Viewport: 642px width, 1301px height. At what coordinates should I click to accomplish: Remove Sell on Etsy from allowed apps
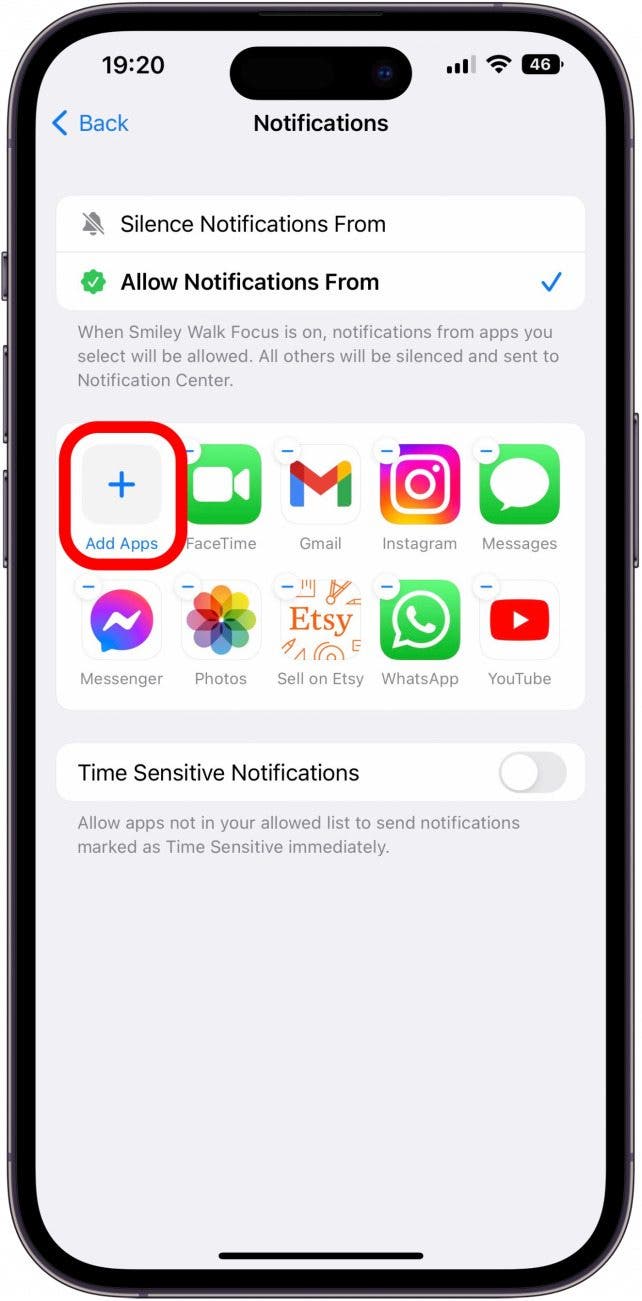(288, 587)
